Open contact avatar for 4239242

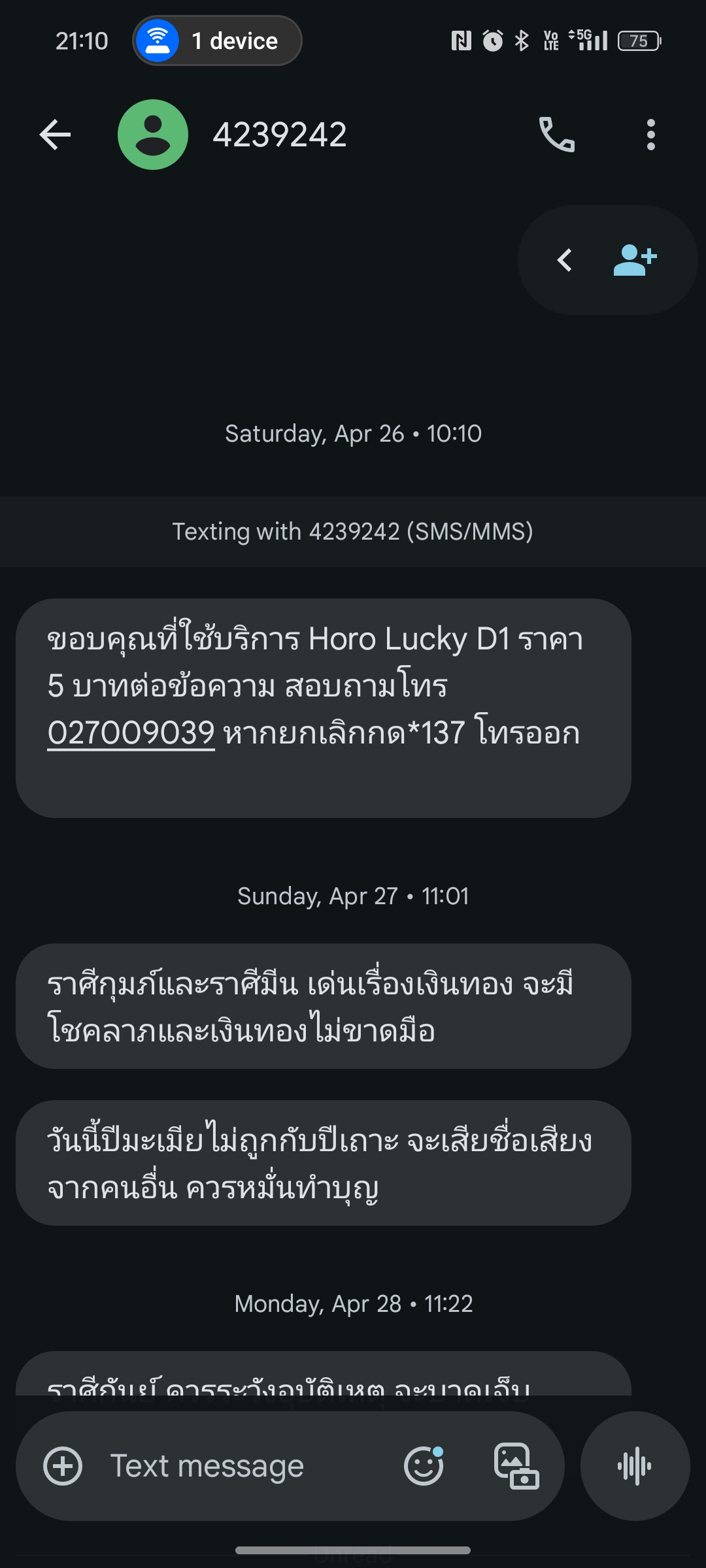(153, 135)
